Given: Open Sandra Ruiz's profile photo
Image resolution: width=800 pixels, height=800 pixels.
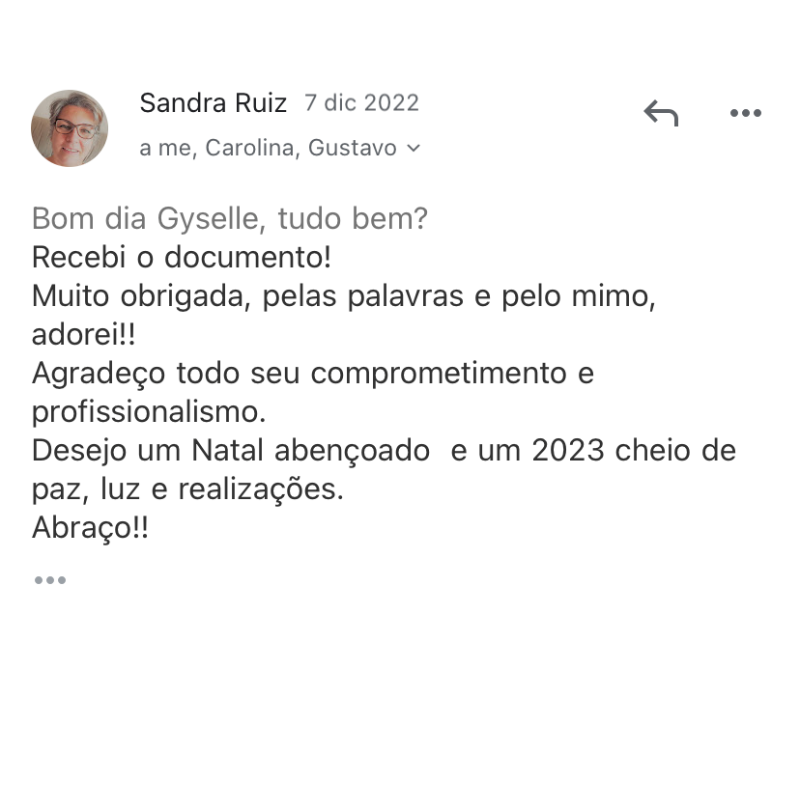Looking at the screenshot, I should click(70, 128).
